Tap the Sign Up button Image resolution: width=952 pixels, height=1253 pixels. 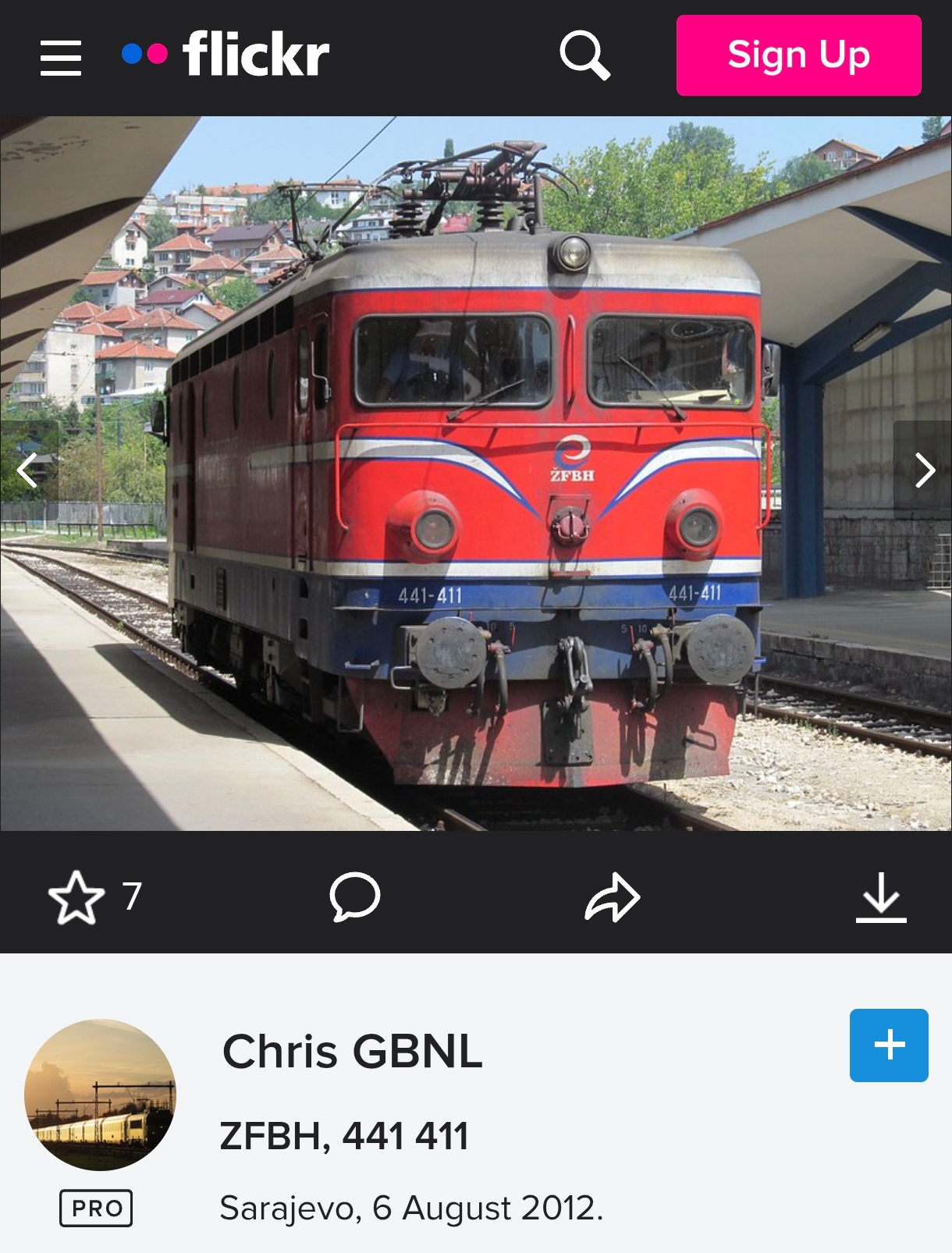(798, 55)
